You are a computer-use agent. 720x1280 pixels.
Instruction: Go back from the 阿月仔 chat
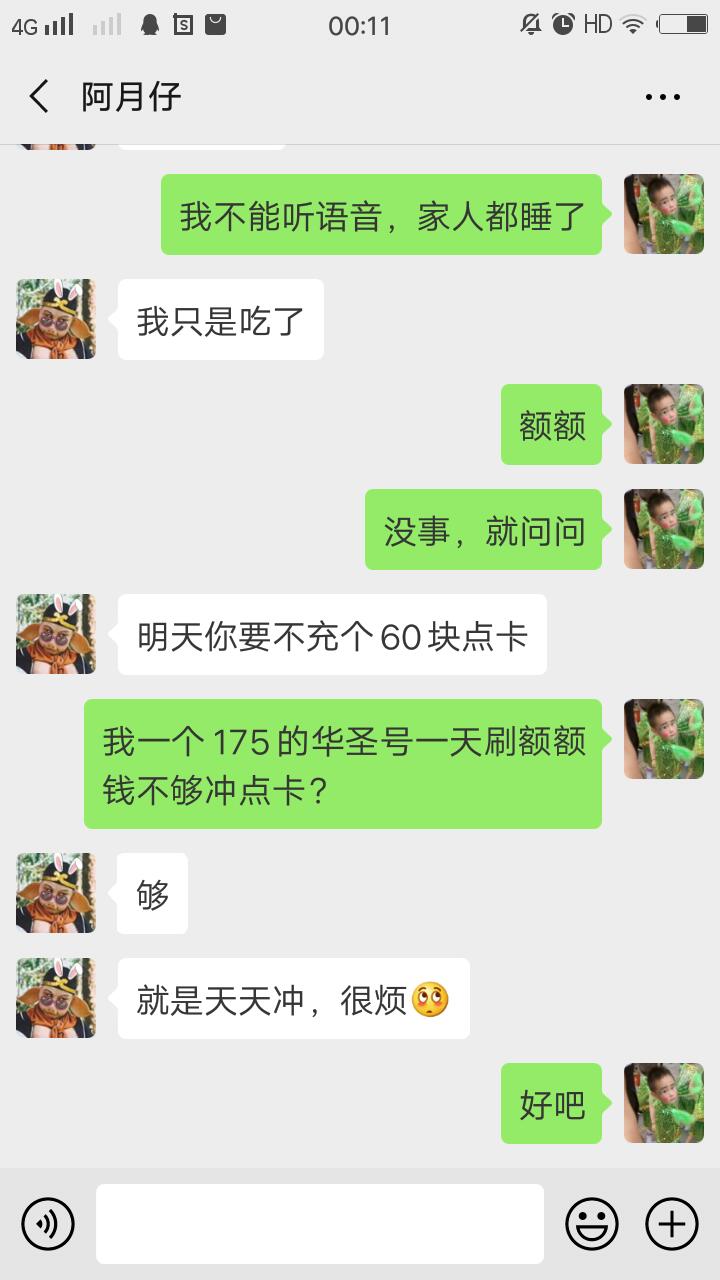point(38,97)
